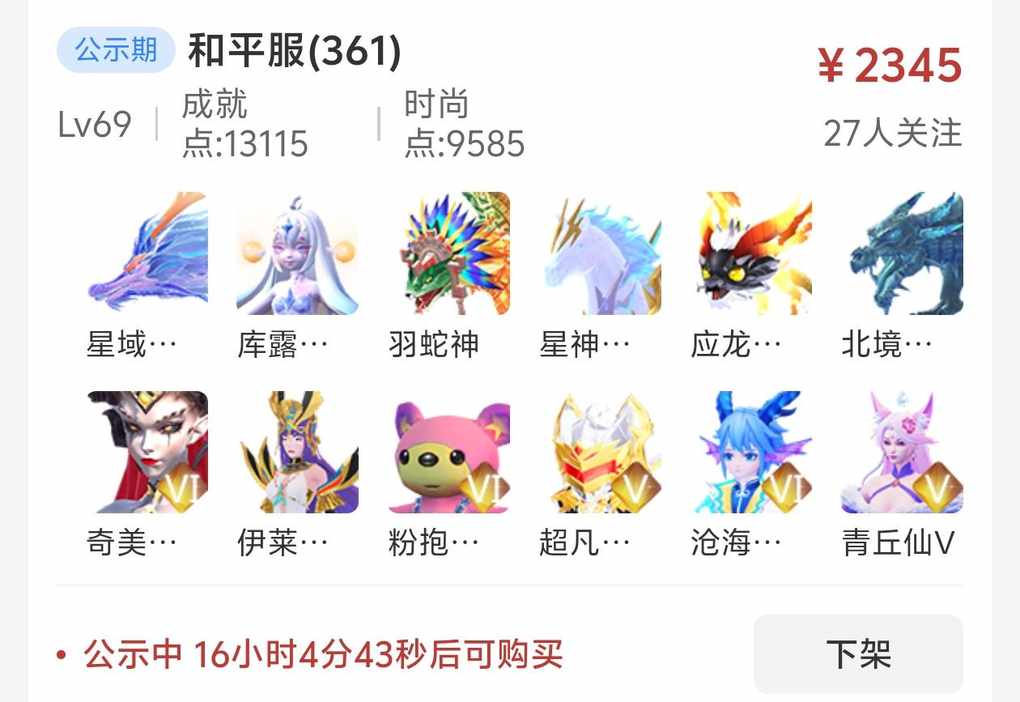Tap 下架 to delist this account
The height and width of the screenshot is (702, 1020).
(x=857, y=654)
